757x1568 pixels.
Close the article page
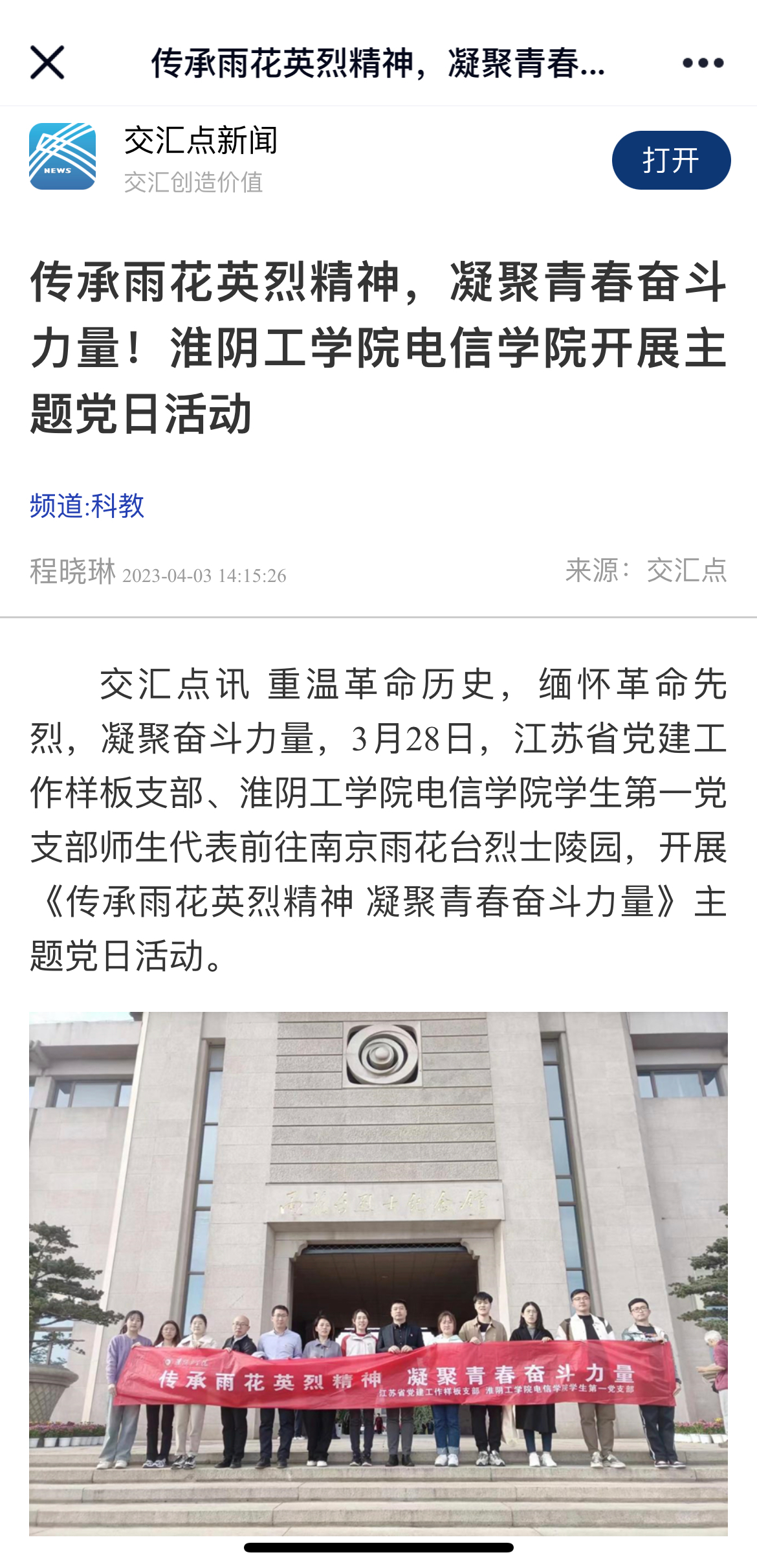pos(47,62)
